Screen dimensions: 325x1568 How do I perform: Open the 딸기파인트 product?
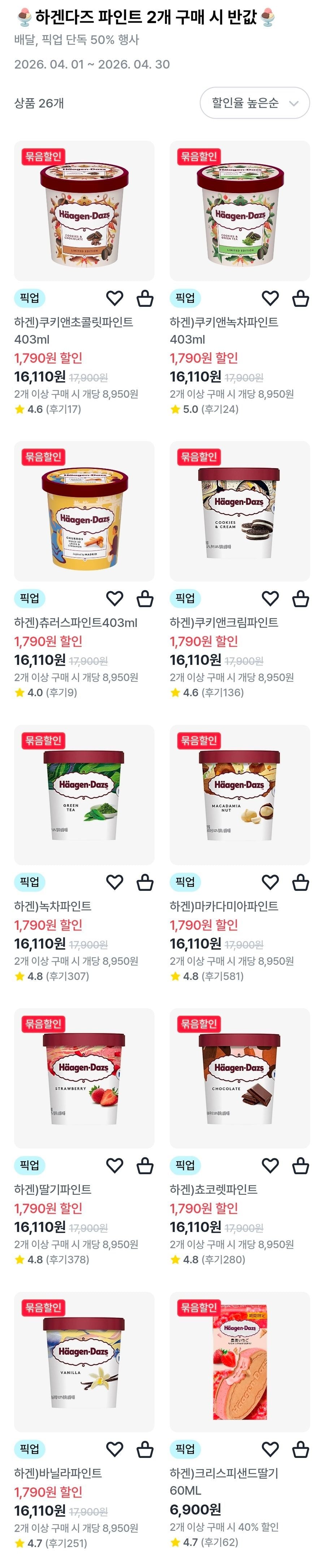(84, 1078)
